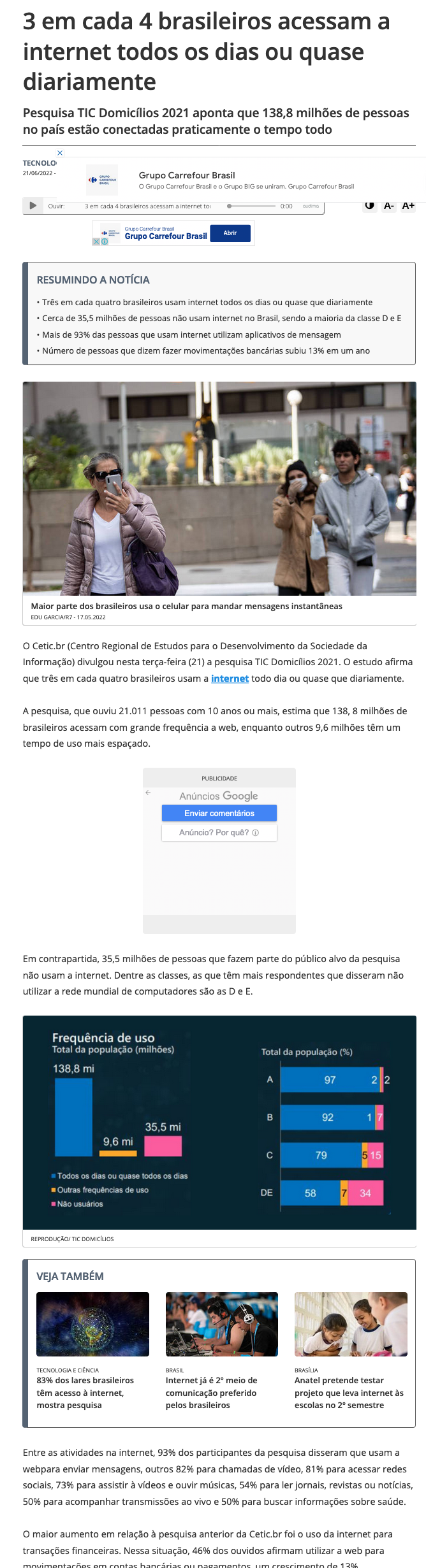Close the Carrefour overlay ad

[60, 153]
